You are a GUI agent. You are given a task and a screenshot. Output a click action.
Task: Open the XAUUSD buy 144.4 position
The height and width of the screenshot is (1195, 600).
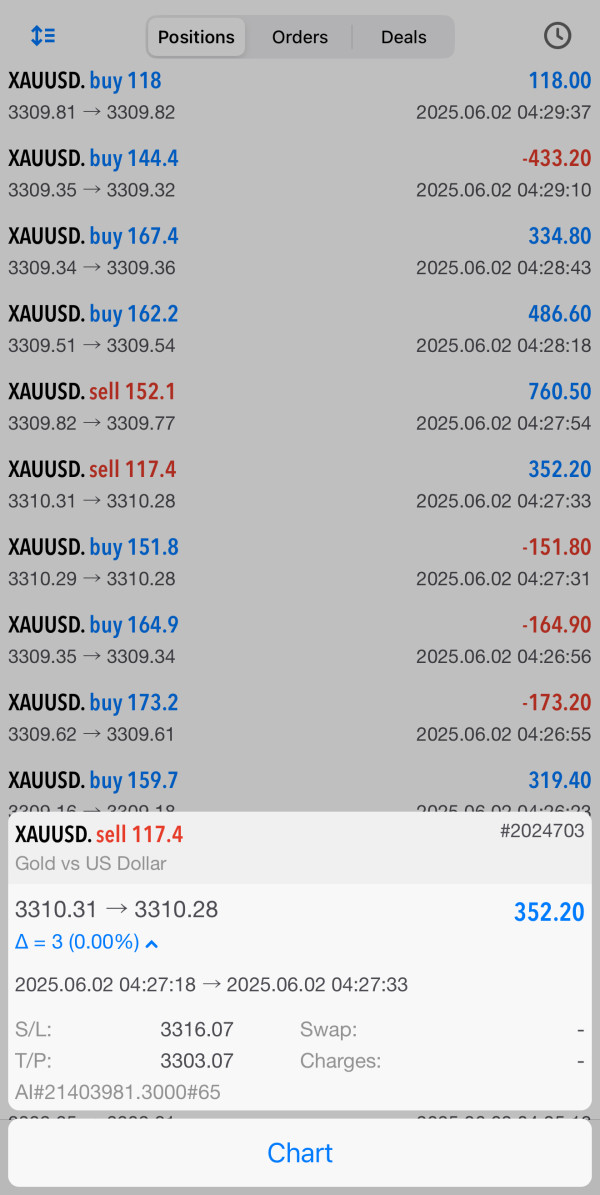click(x=299, y=174)
